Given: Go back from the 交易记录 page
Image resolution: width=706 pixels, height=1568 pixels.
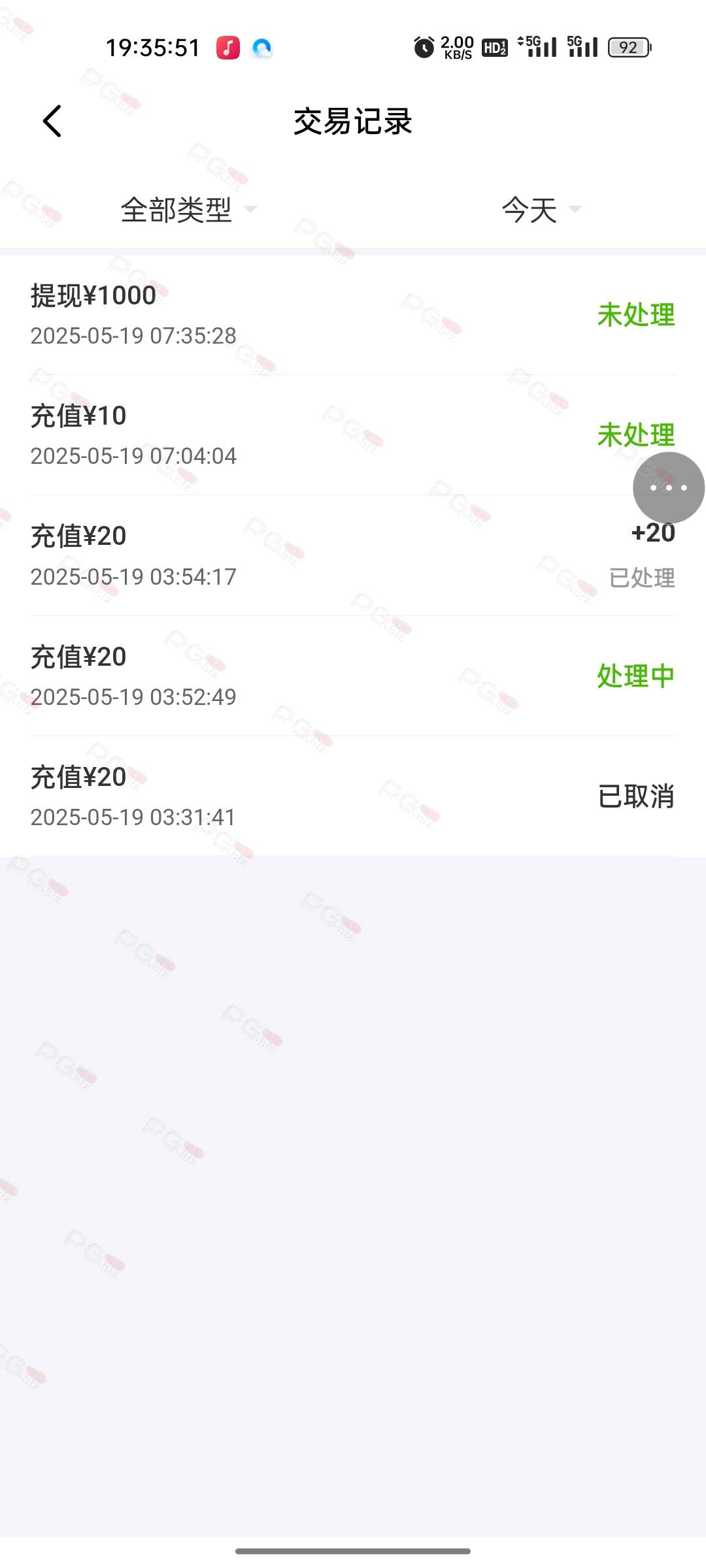Looking at the screenshot, I should (52, 122).
